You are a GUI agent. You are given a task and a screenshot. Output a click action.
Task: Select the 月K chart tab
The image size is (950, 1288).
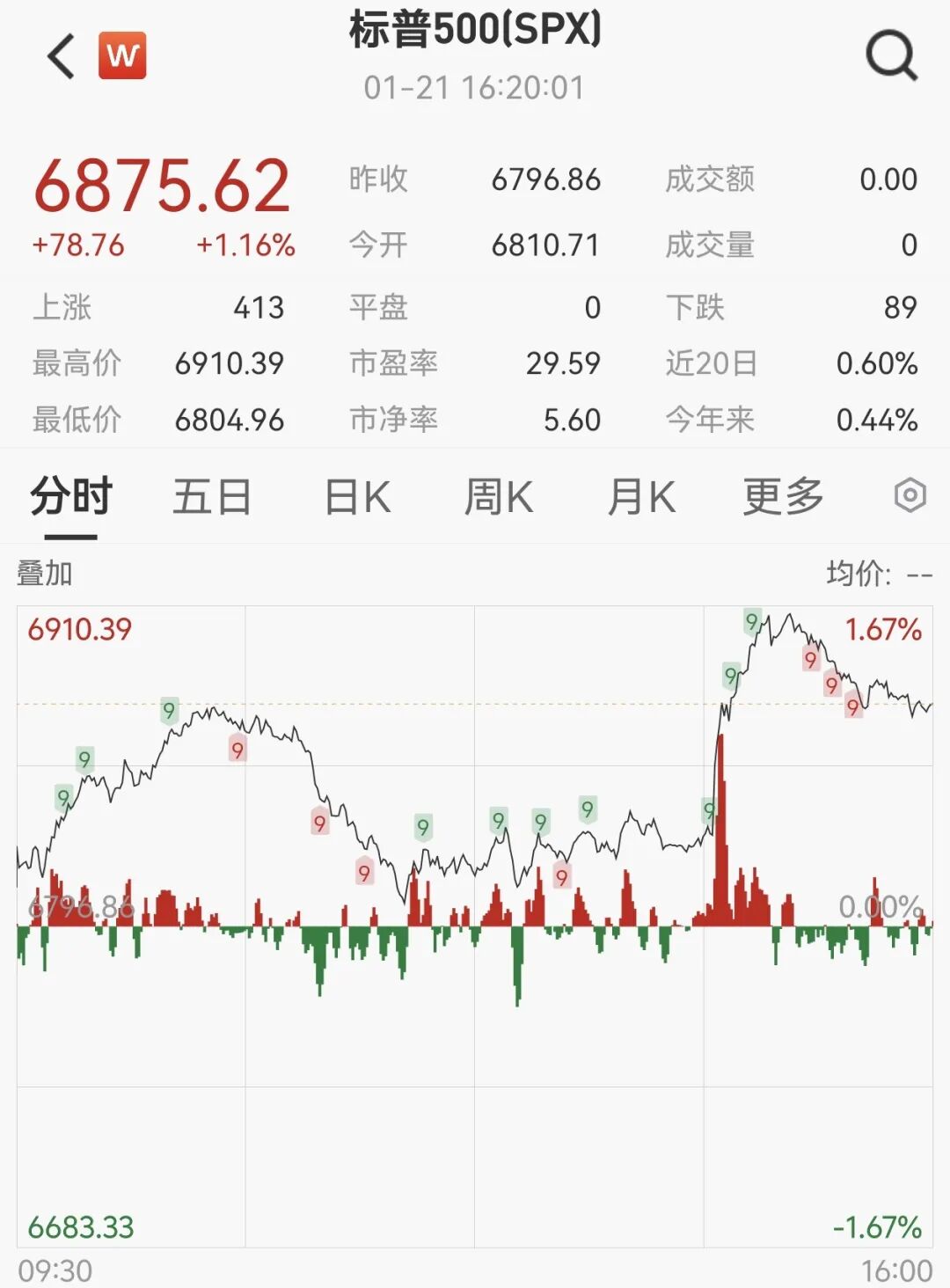click(641, 497)
